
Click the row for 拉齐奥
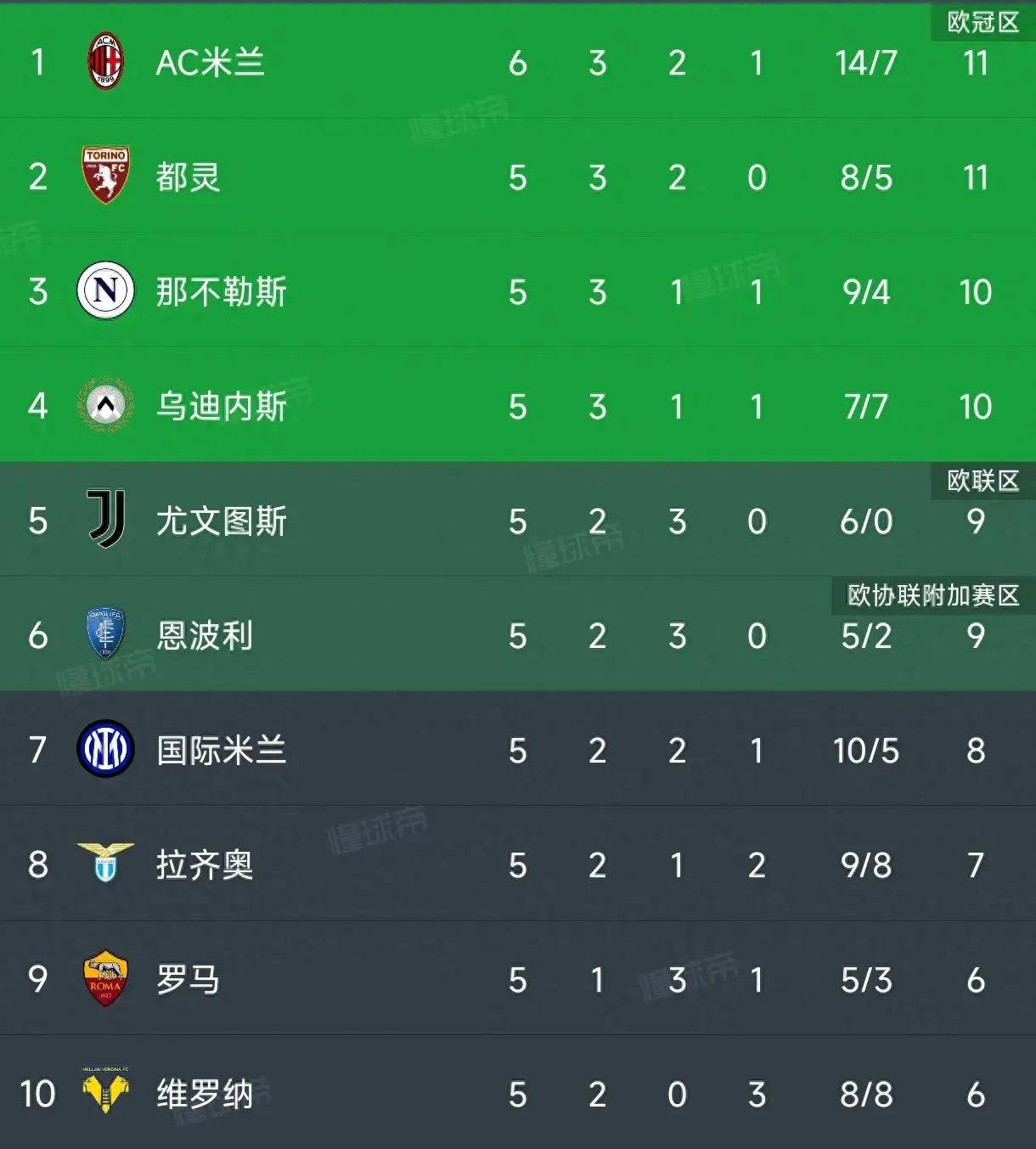tap(518, 866)
